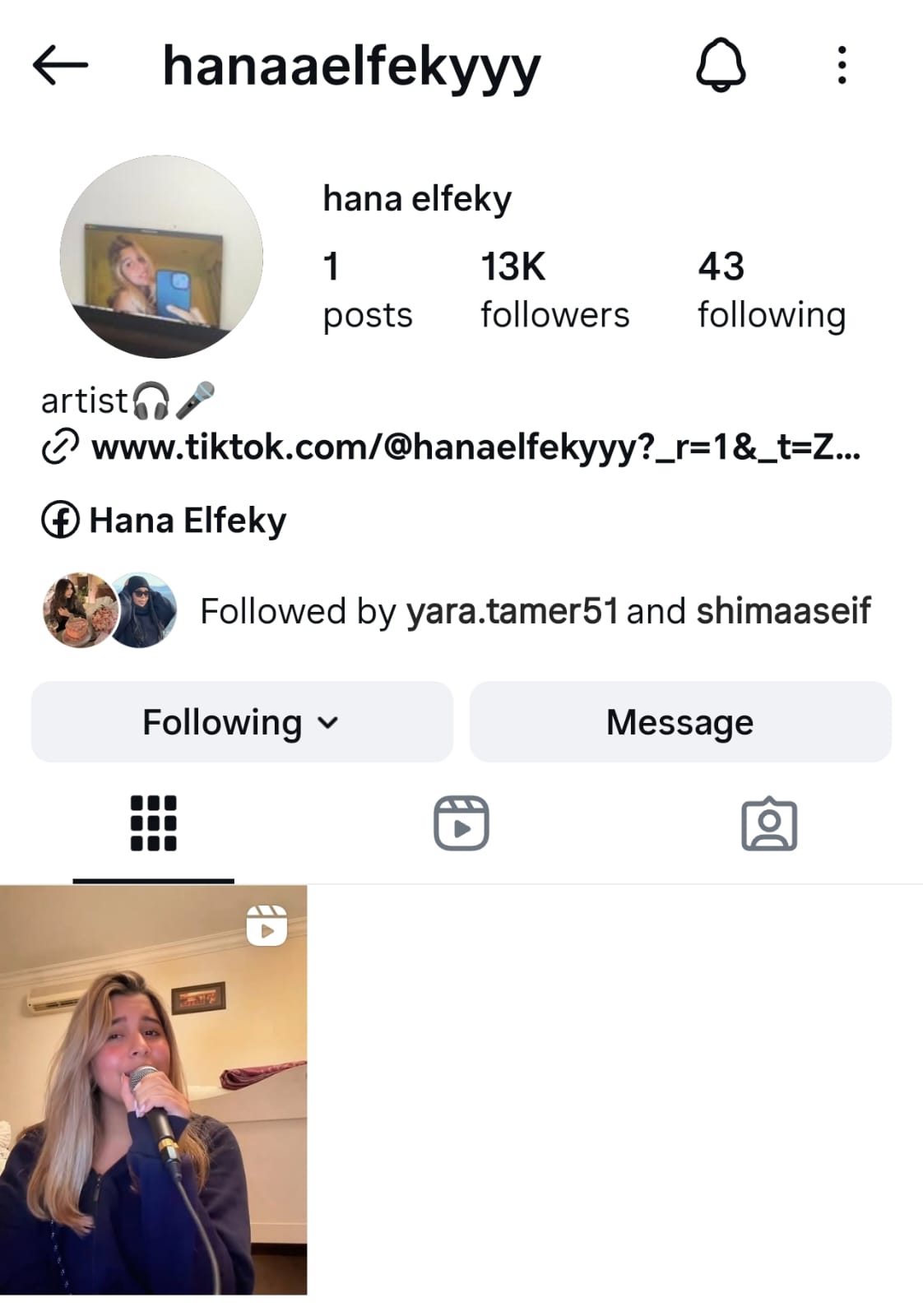Open the TikTok link in bio
This screenshot has width=923, height=1316.
[x=475, y=447]
